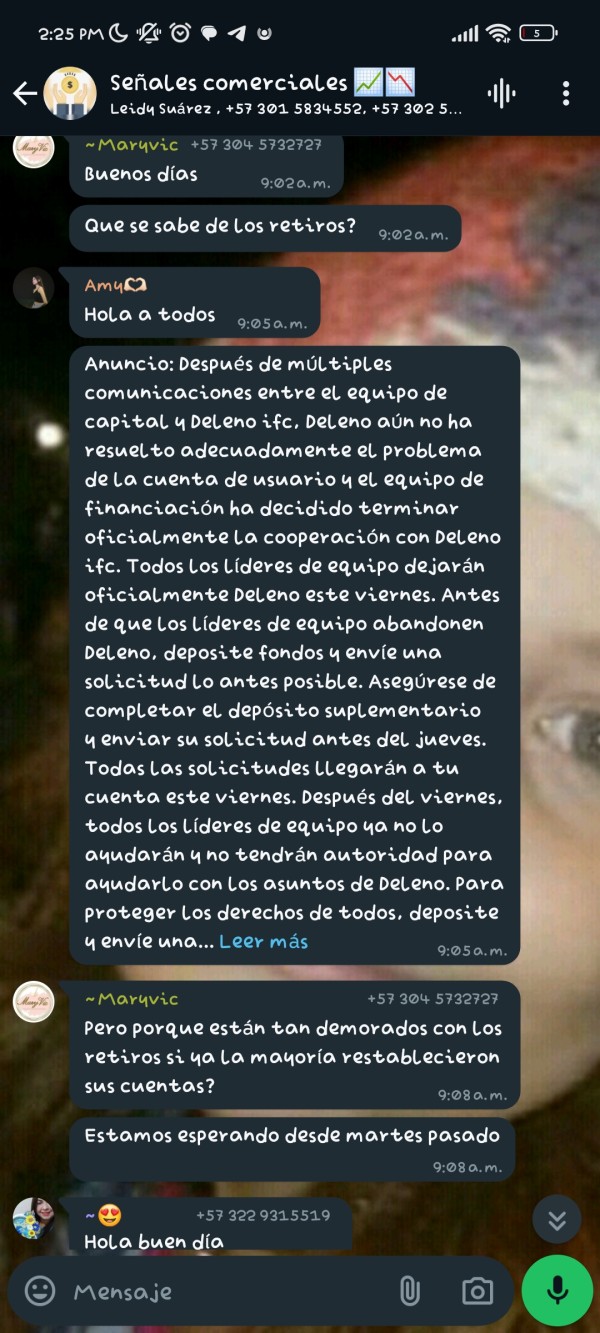Screen dimensions: 600x1333
Task: Attach a file with the paperclip
Action: 409,1291
